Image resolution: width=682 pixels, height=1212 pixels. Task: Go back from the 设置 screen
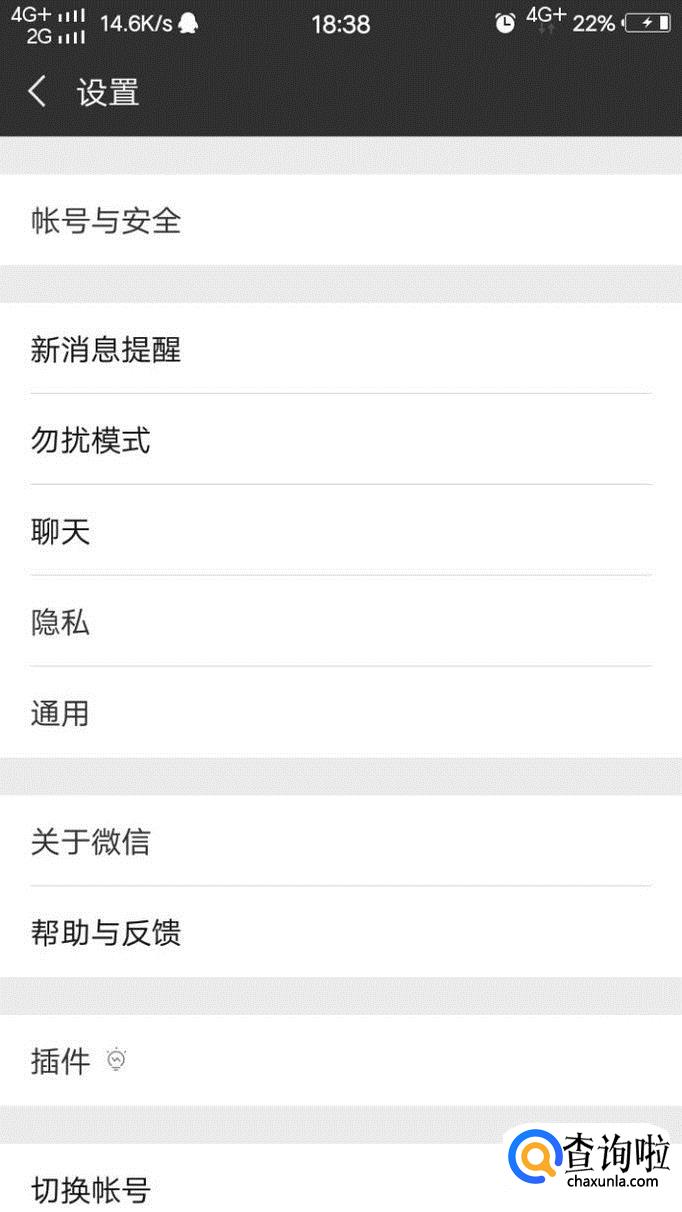(x=38, y=92)
